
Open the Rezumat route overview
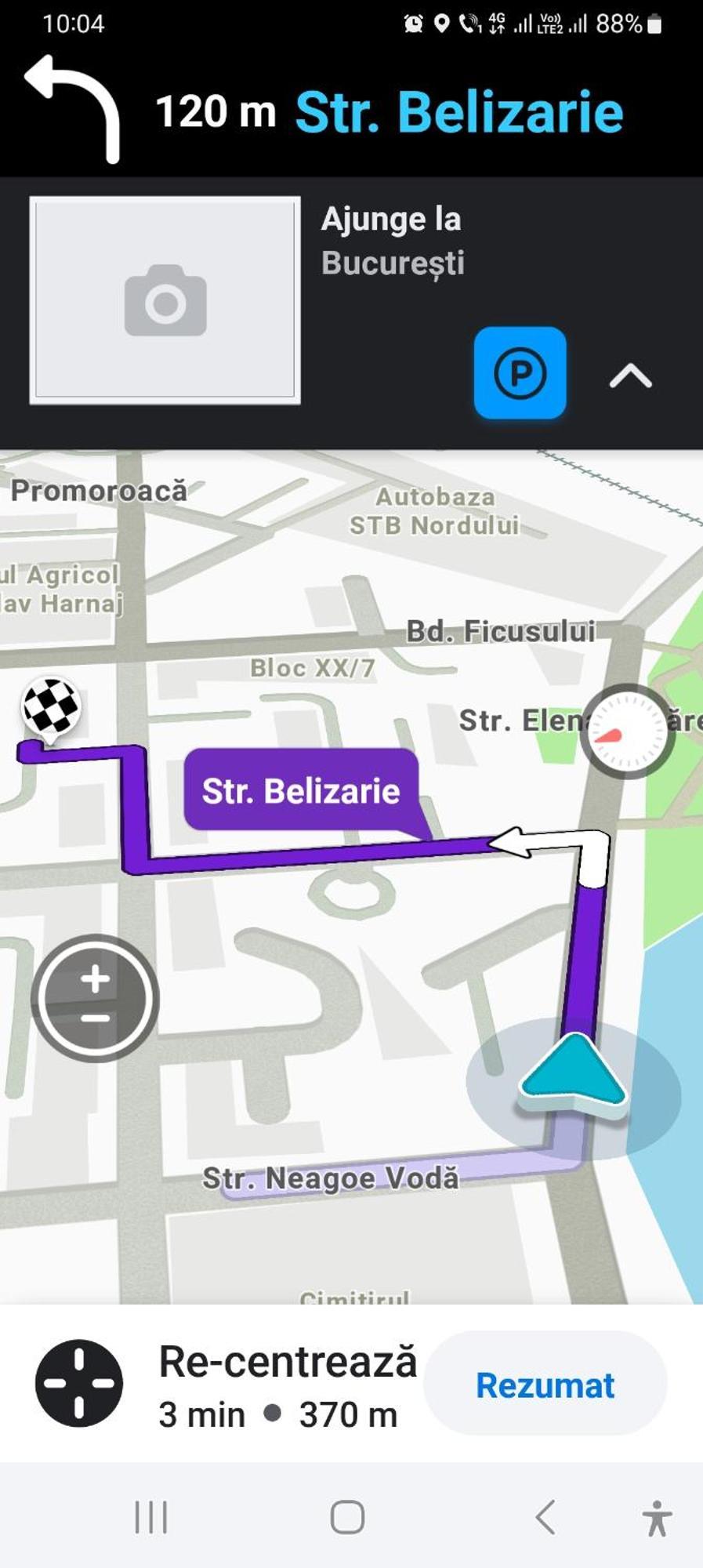point(545,1385)
